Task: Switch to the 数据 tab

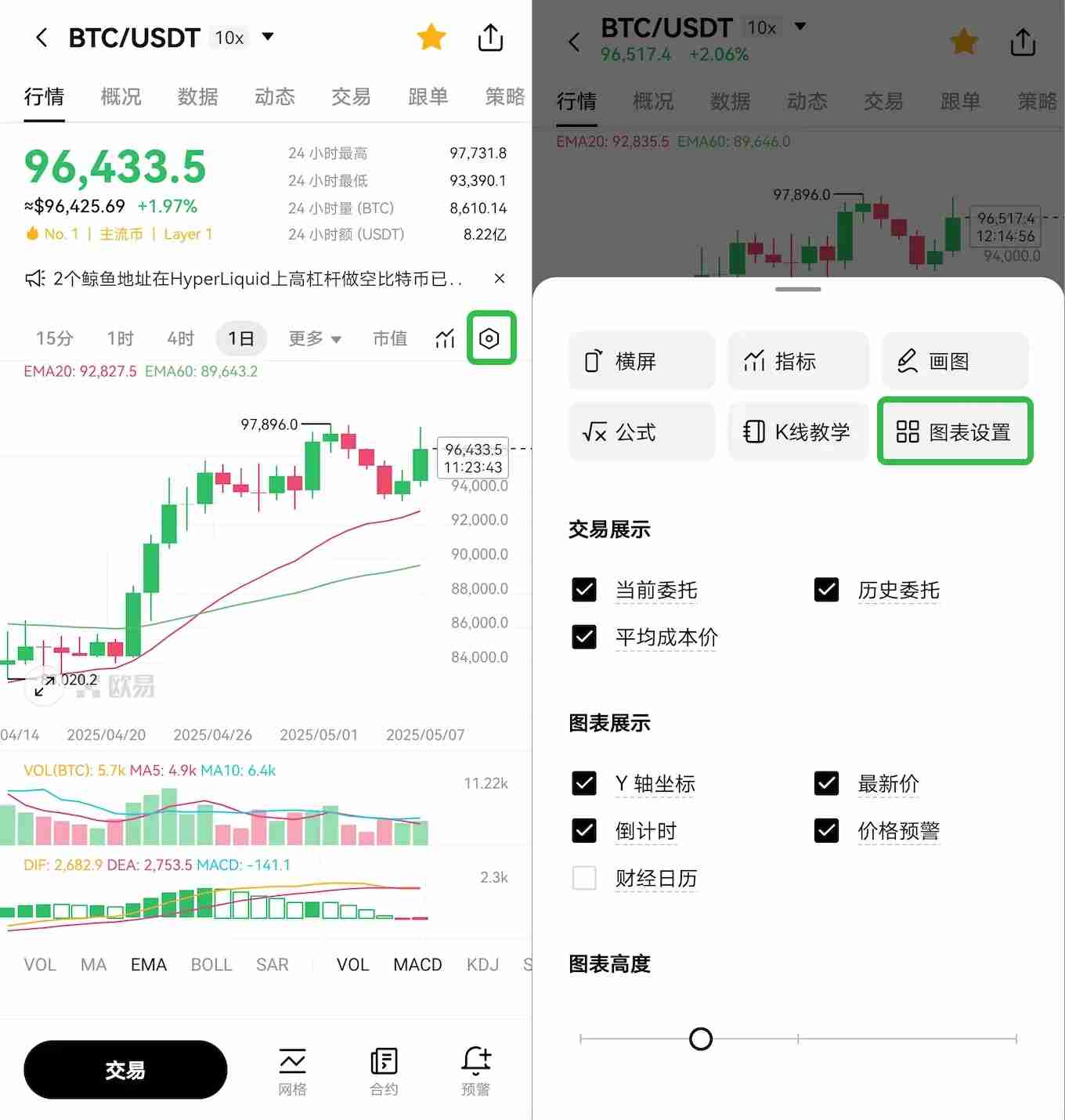Action: [197, 96]
